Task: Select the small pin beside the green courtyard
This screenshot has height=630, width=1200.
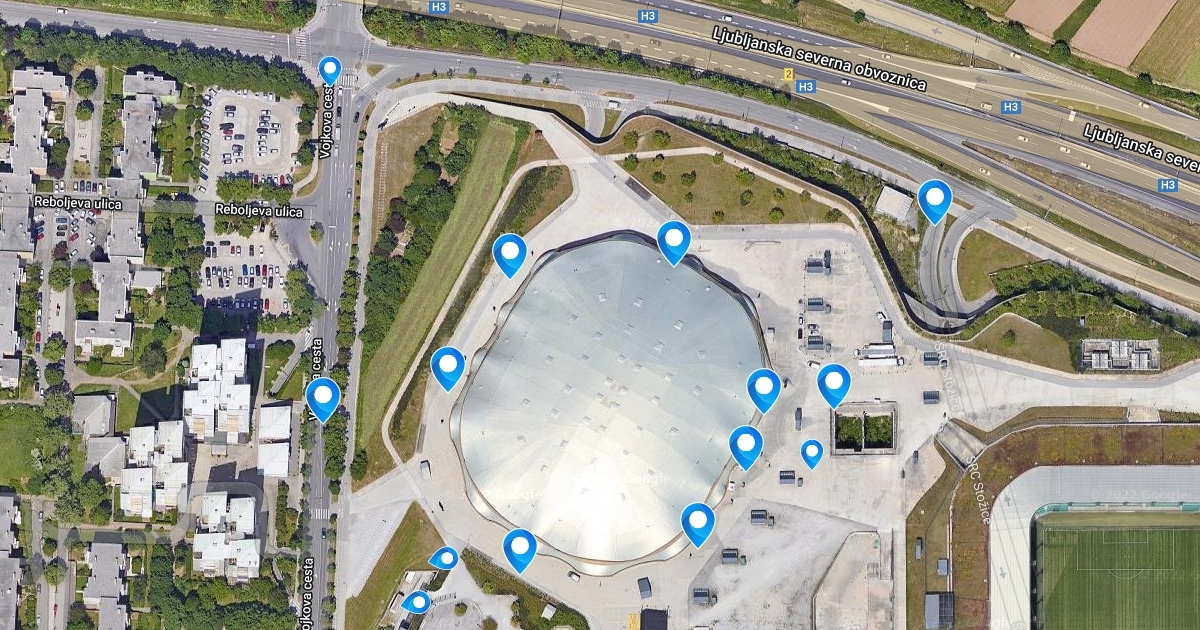Action: (x=812, y=453)
